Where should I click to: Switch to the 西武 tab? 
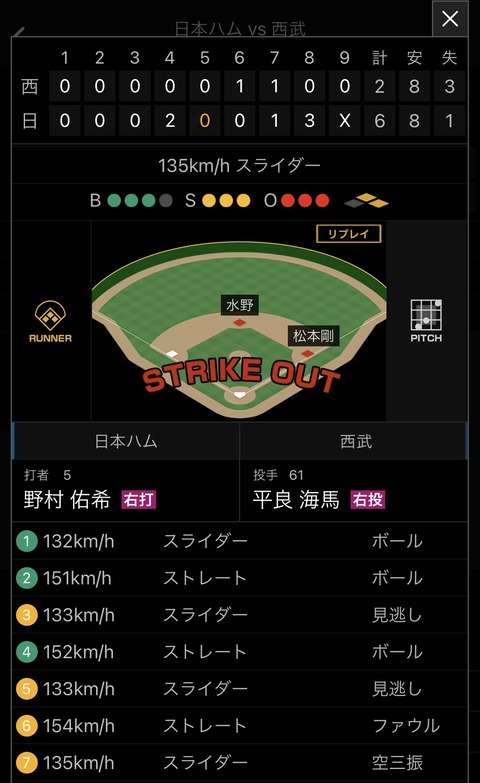354,441
